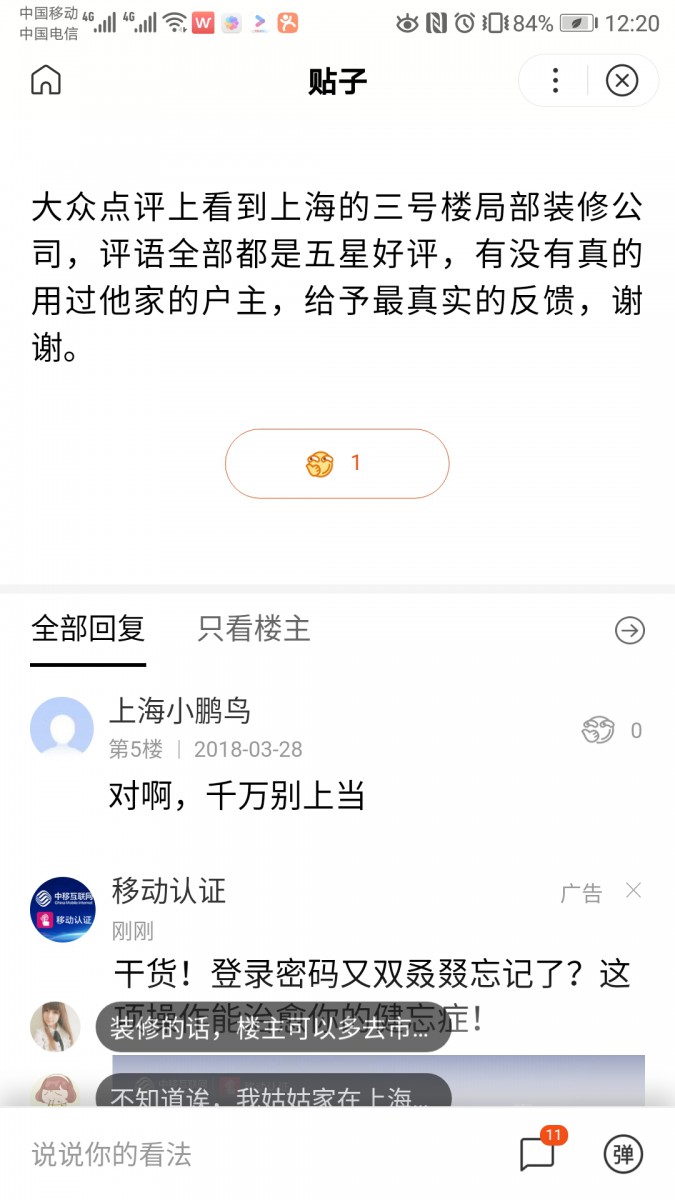Dismiss the 移动认证 advertisement

pos(633,891)
